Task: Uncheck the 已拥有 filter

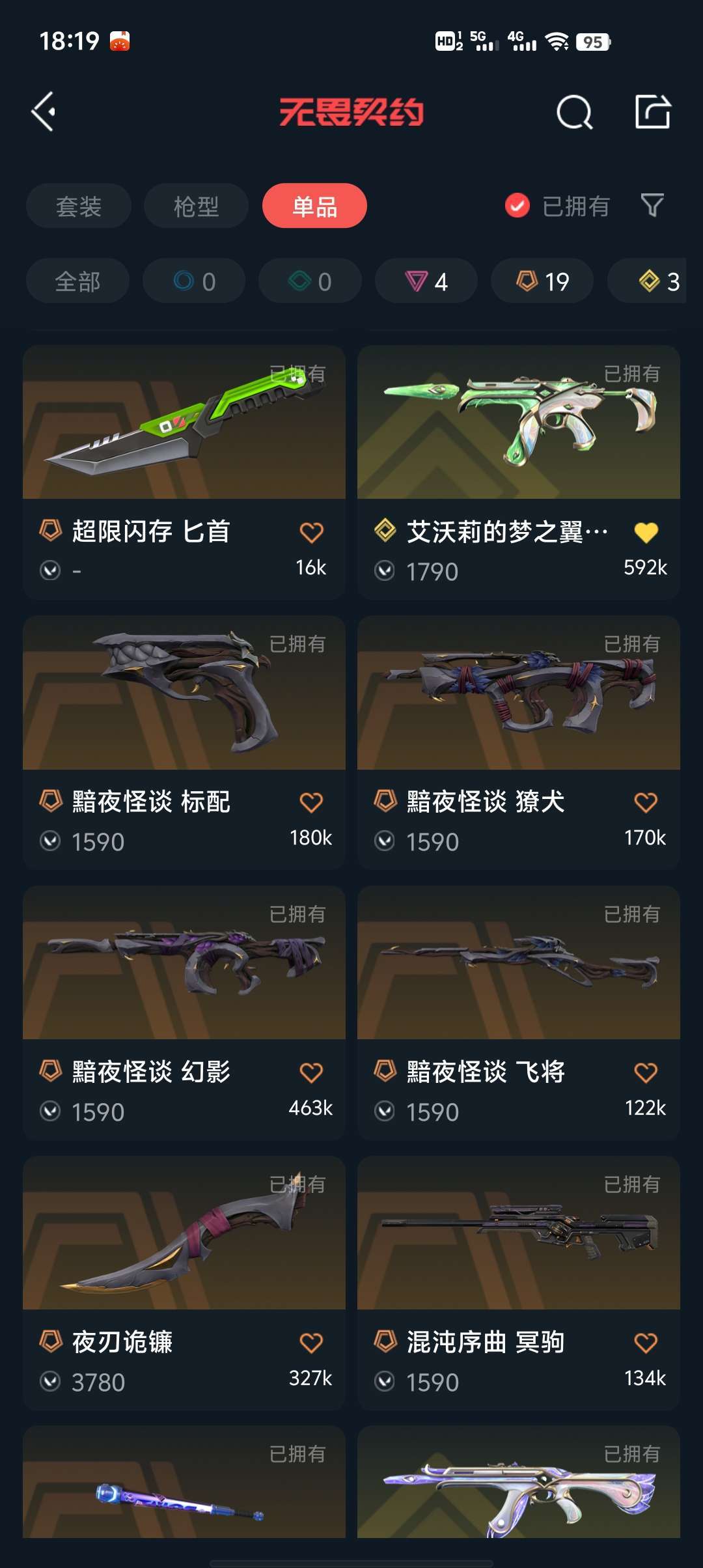Action: click(x=557, y=206)
